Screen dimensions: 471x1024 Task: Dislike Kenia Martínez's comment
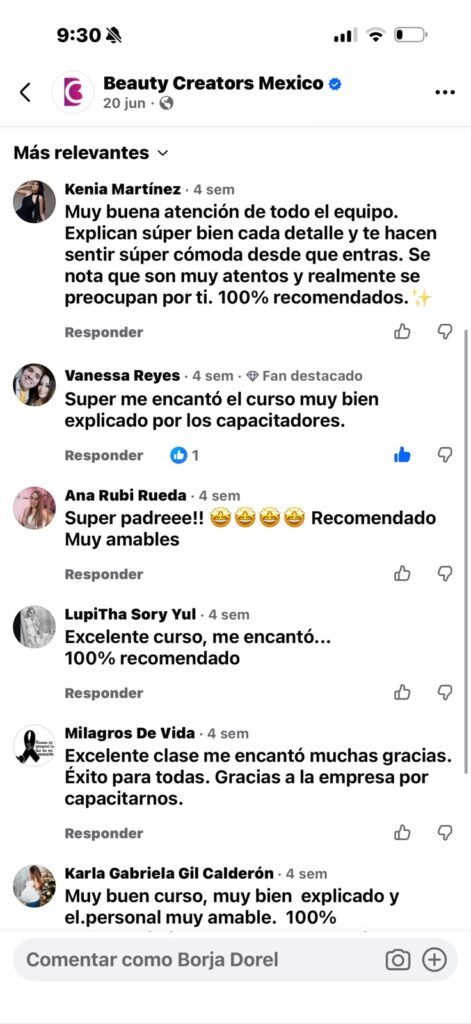444,332
